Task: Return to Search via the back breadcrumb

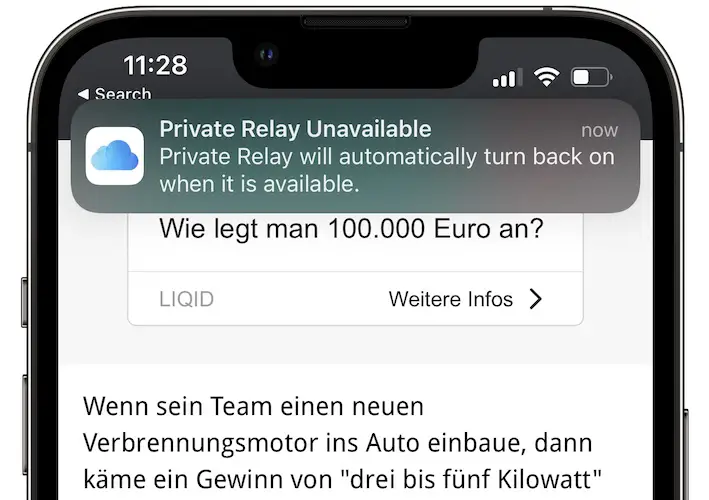Action: coord(115,93)
